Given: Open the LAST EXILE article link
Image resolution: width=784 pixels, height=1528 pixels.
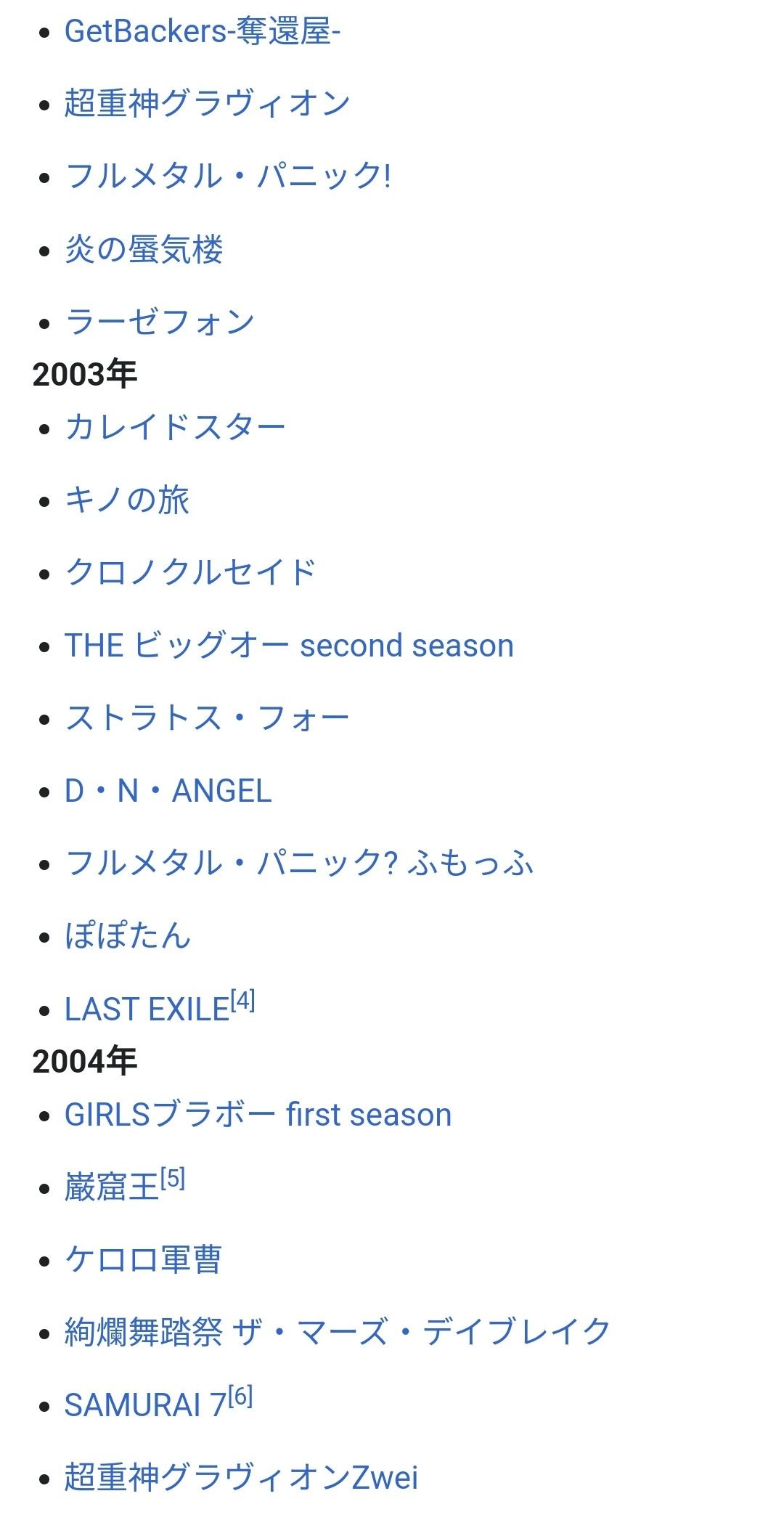Looking at the screenshot, I should (x=147, y=1009).
